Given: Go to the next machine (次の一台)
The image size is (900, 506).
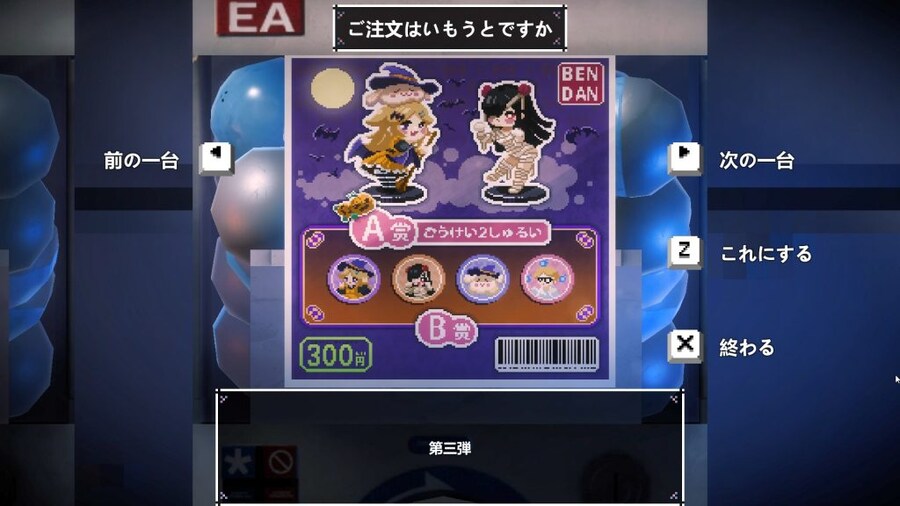Looking at the screenshot, I should tap(685, 158).
